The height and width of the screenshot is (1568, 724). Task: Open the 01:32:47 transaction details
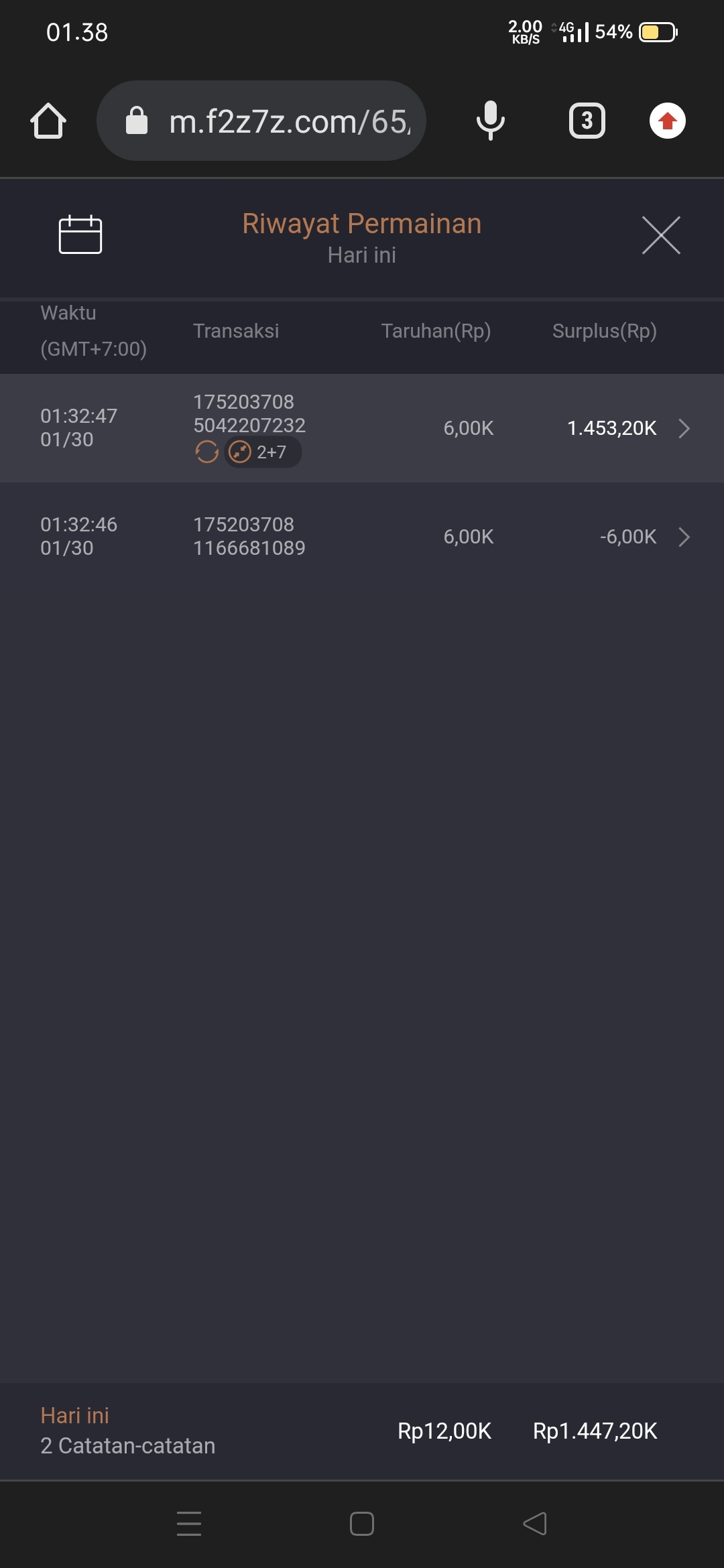[x=683, y=428]
